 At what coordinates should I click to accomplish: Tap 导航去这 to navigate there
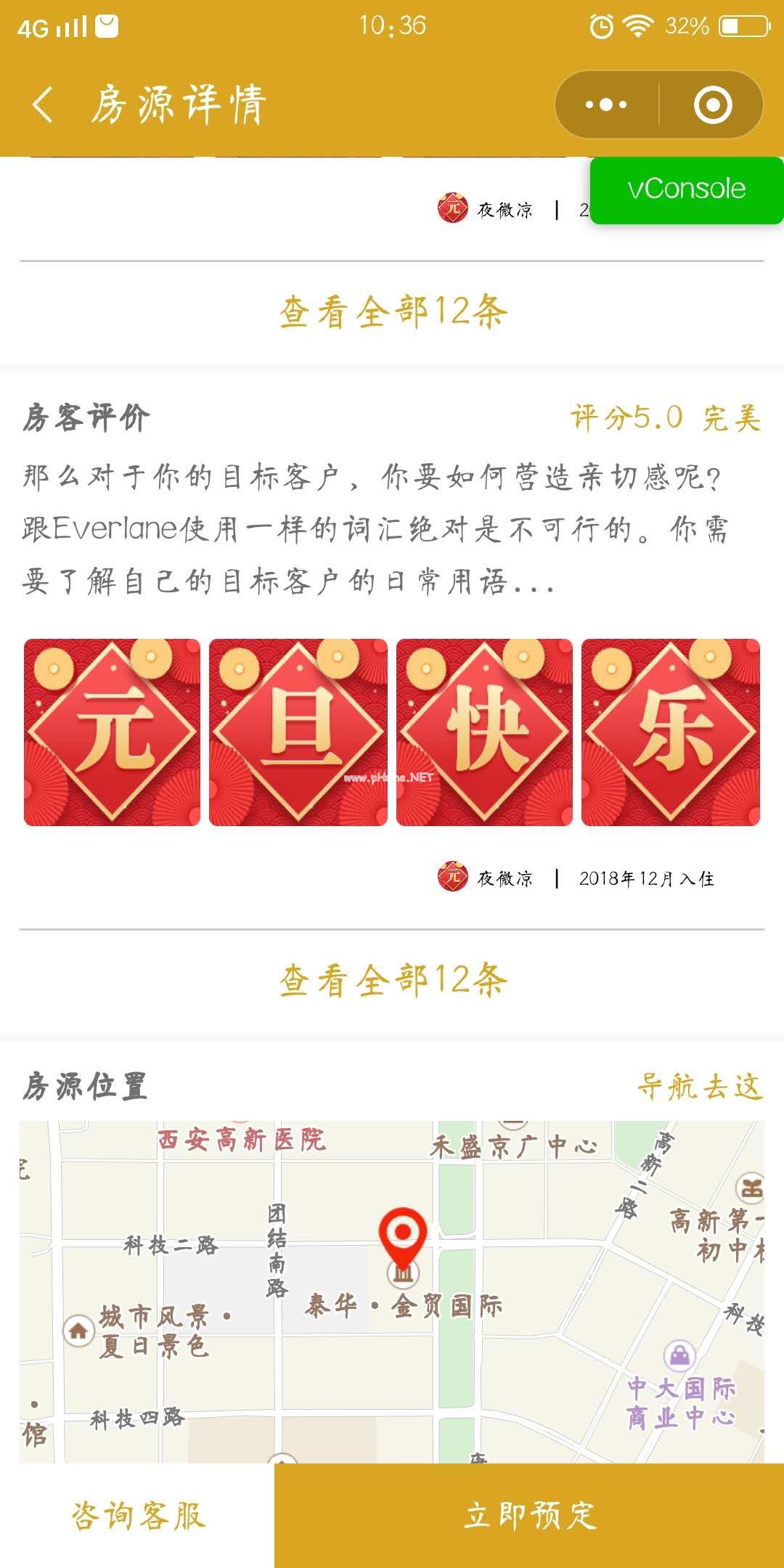[x=699, y=1087]
